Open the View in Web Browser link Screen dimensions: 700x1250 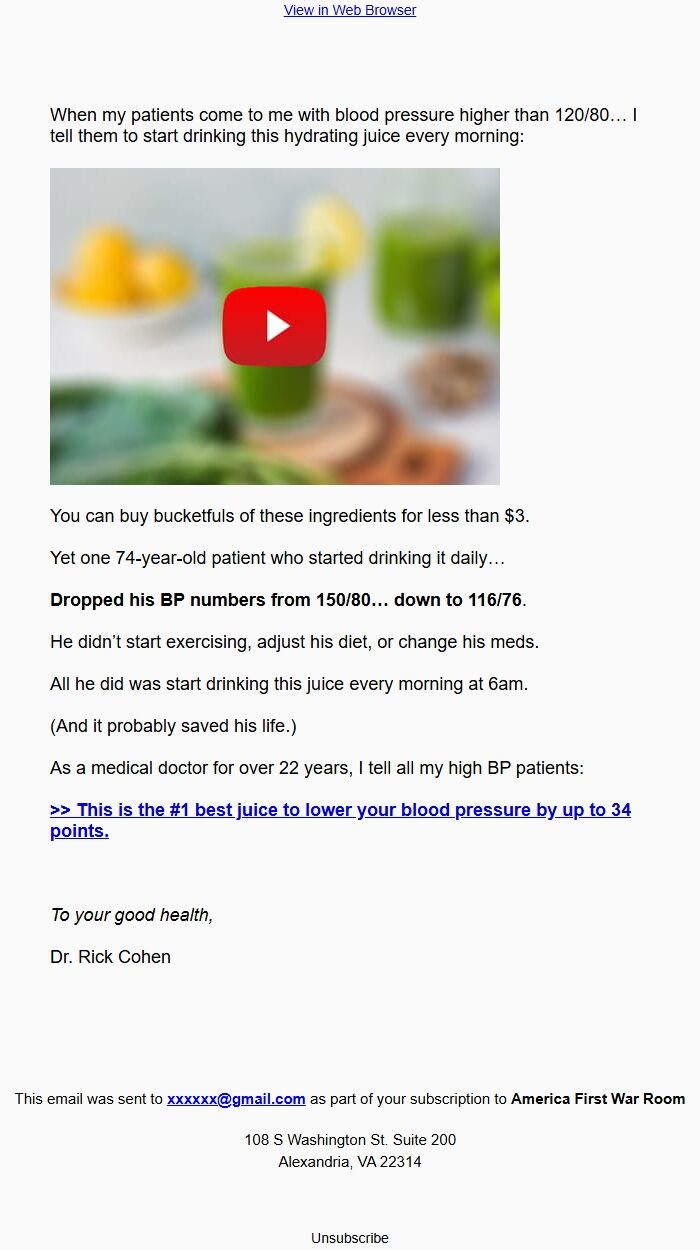click(350, 10)
